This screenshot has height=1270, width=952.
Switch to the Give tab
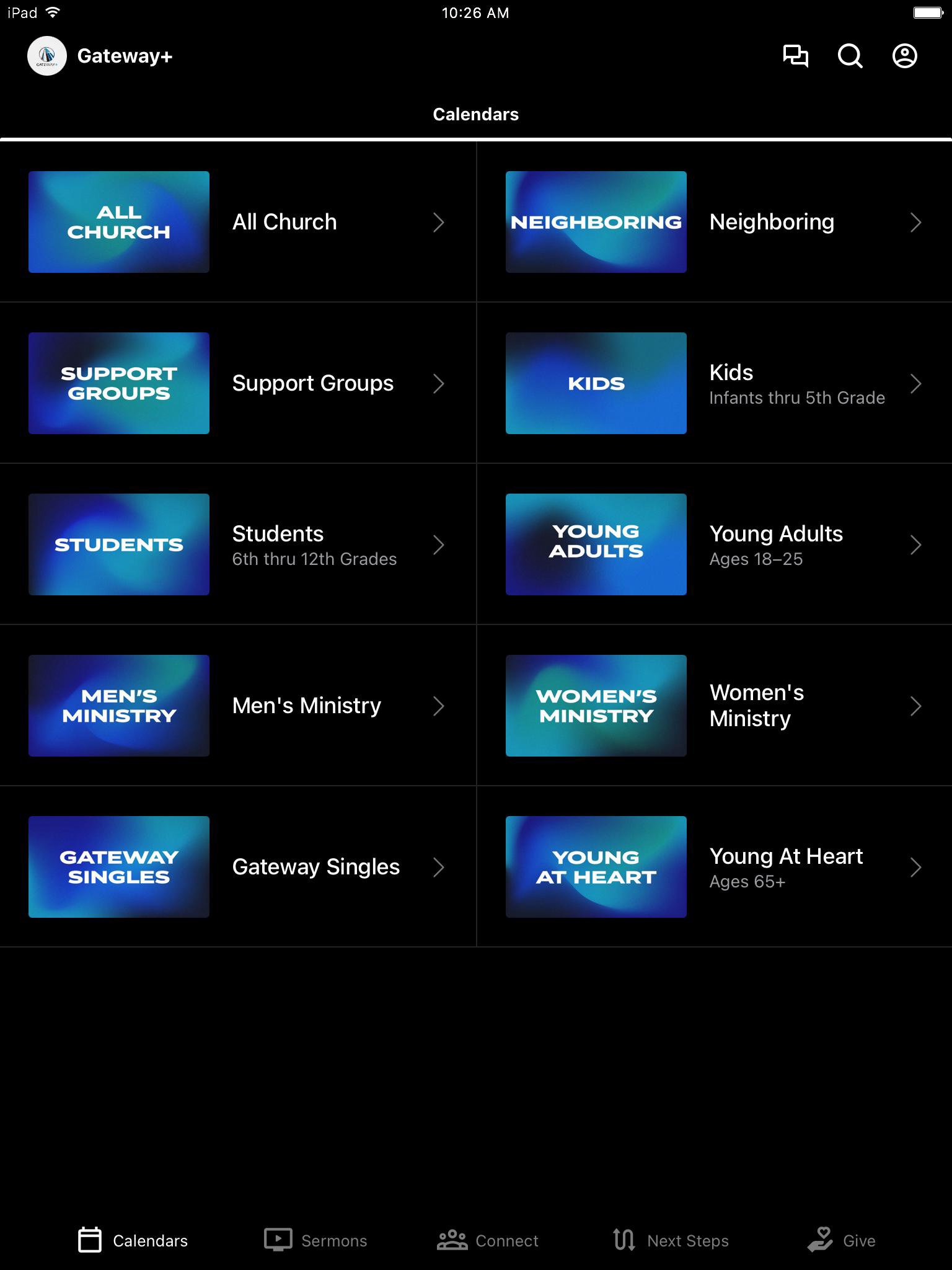[x=841, y=1240]
